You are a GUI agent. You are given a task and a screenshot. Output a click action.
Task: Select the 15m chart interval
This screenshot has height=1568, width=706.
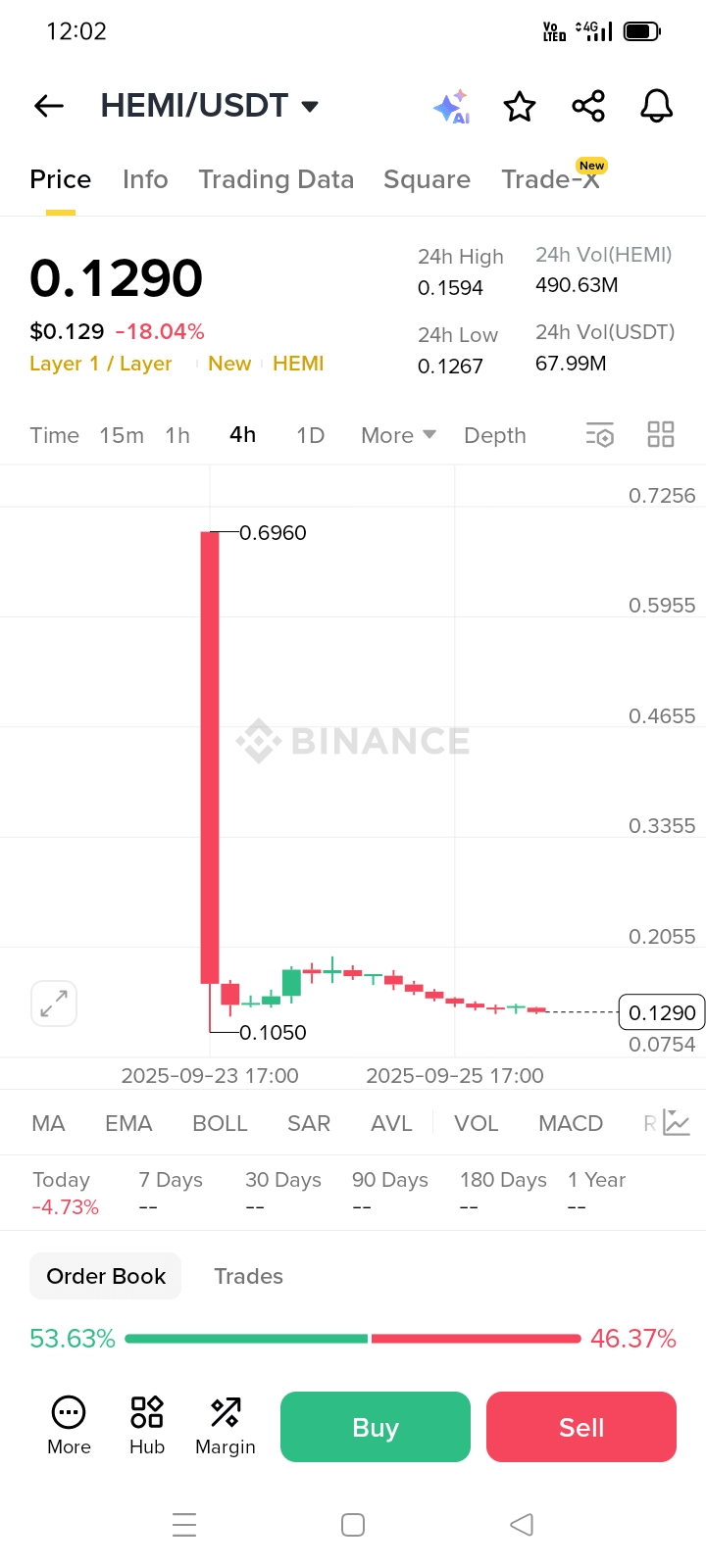122,435
